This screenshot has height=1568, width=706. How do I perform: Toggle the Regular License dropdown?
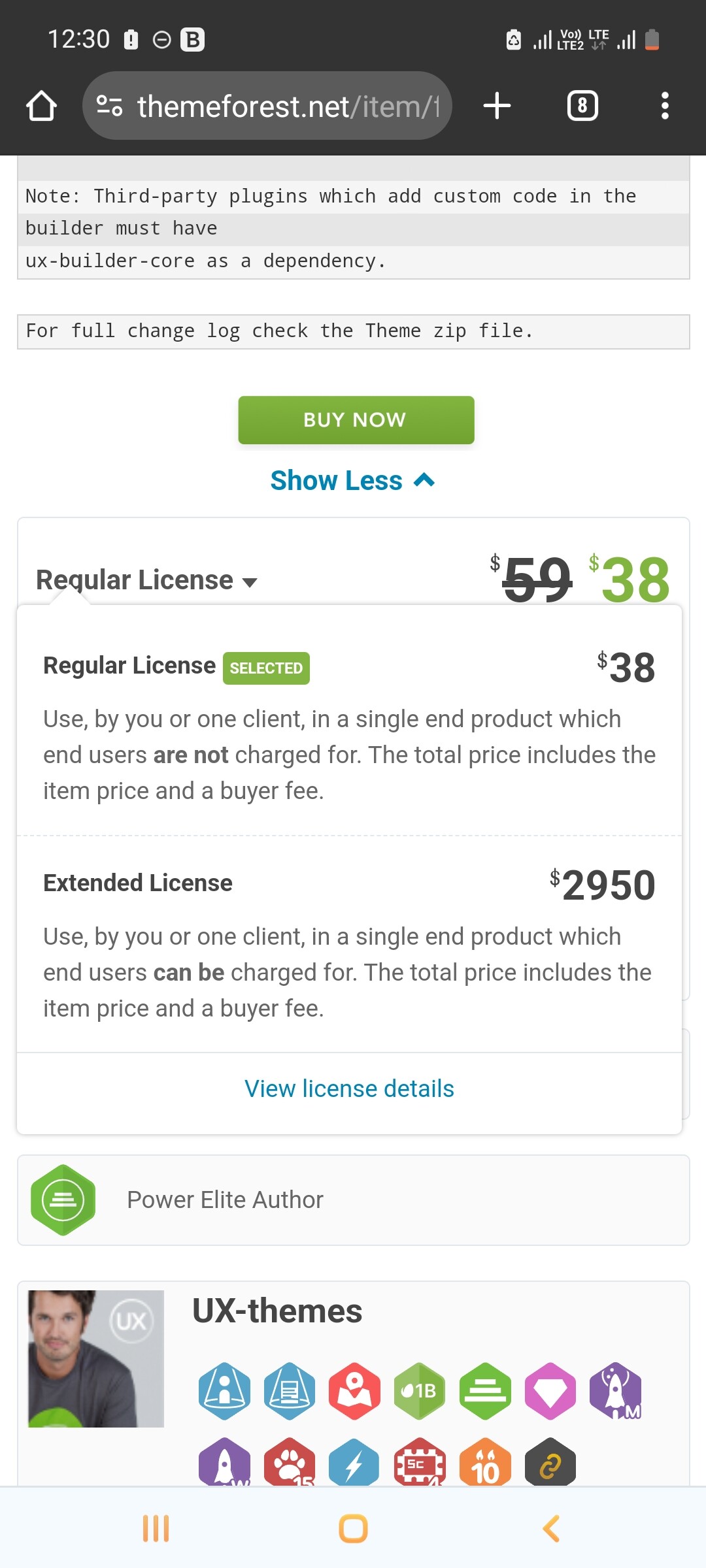(x=147, y=580)
